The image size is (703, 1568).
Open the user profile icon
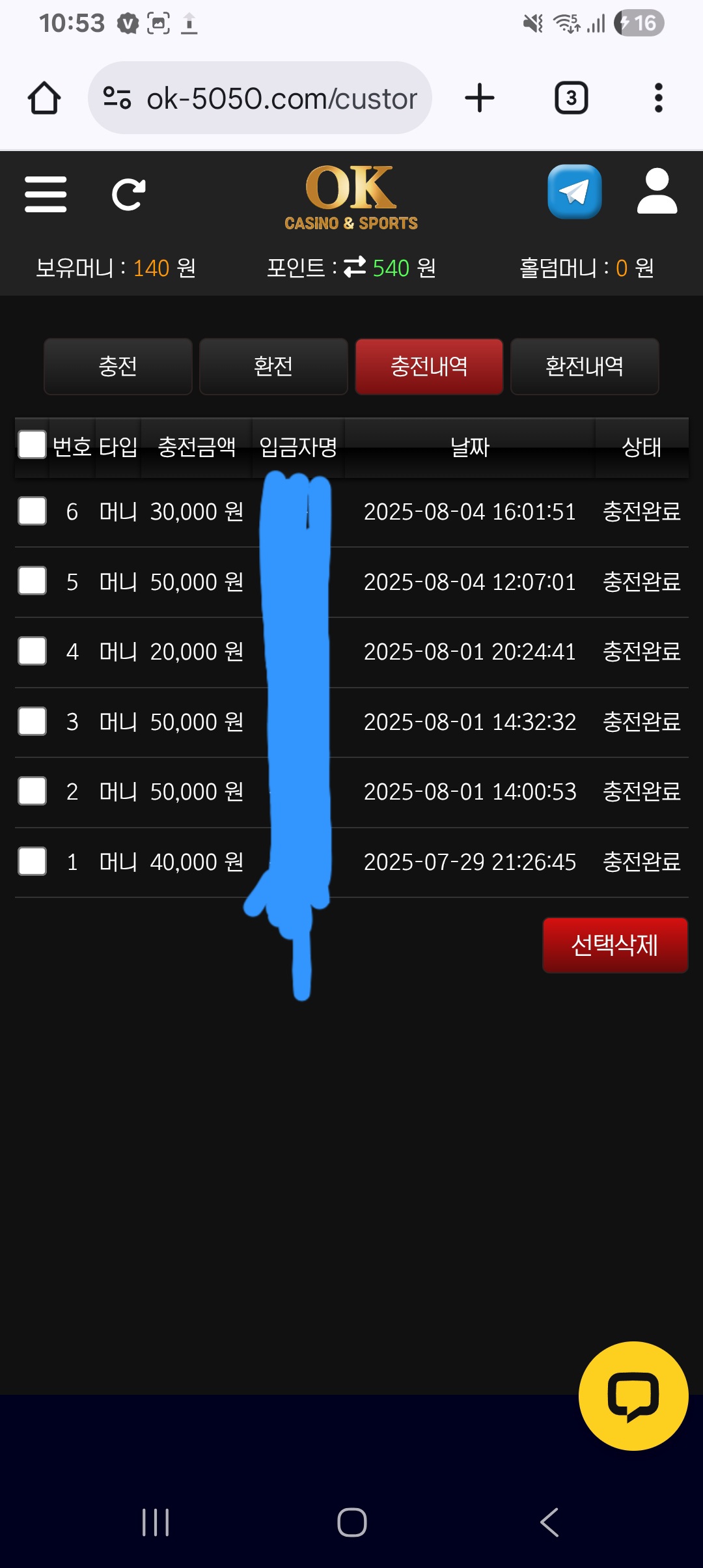click(657, 191)
